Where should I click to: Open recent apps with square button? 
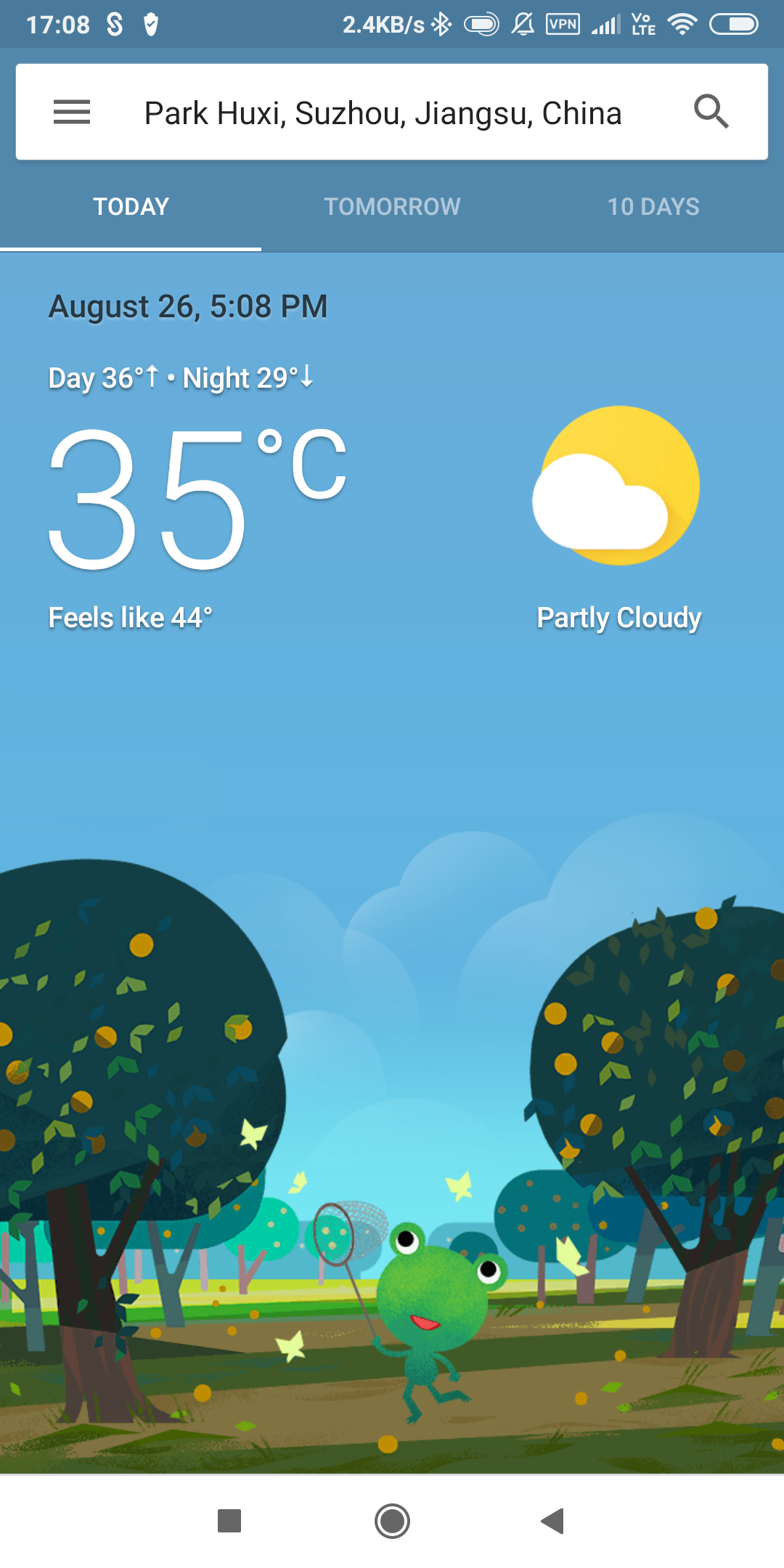(x=229, y=1520)
